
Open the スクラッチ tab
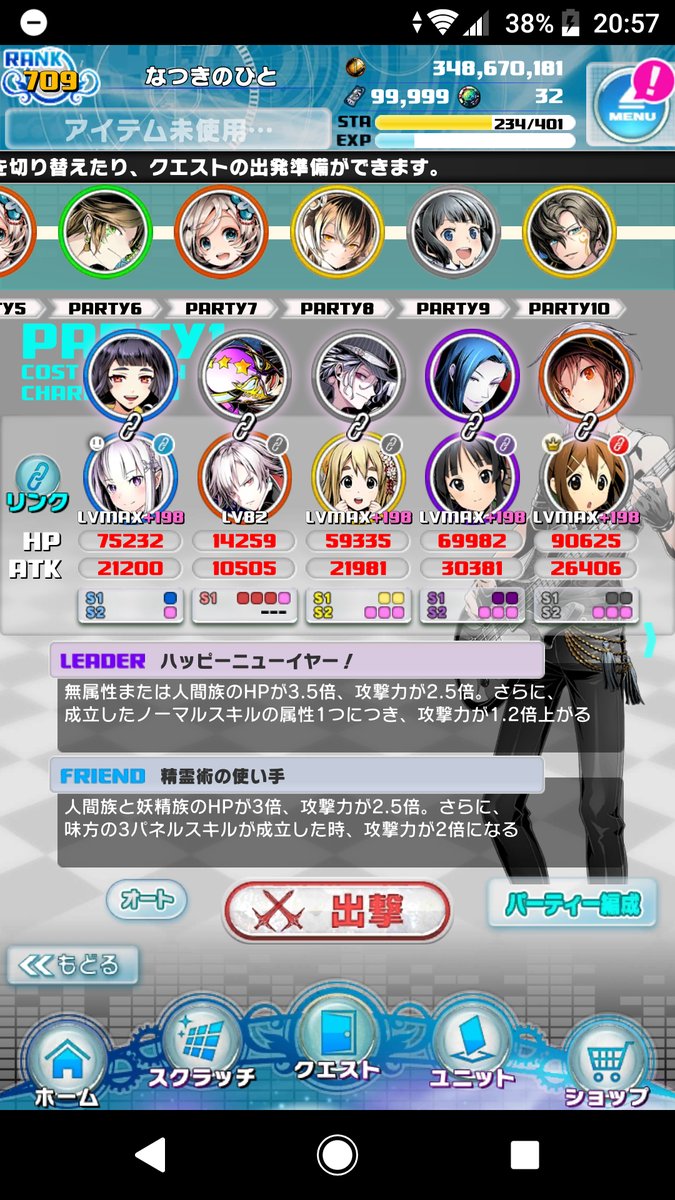click(201, 1048)
